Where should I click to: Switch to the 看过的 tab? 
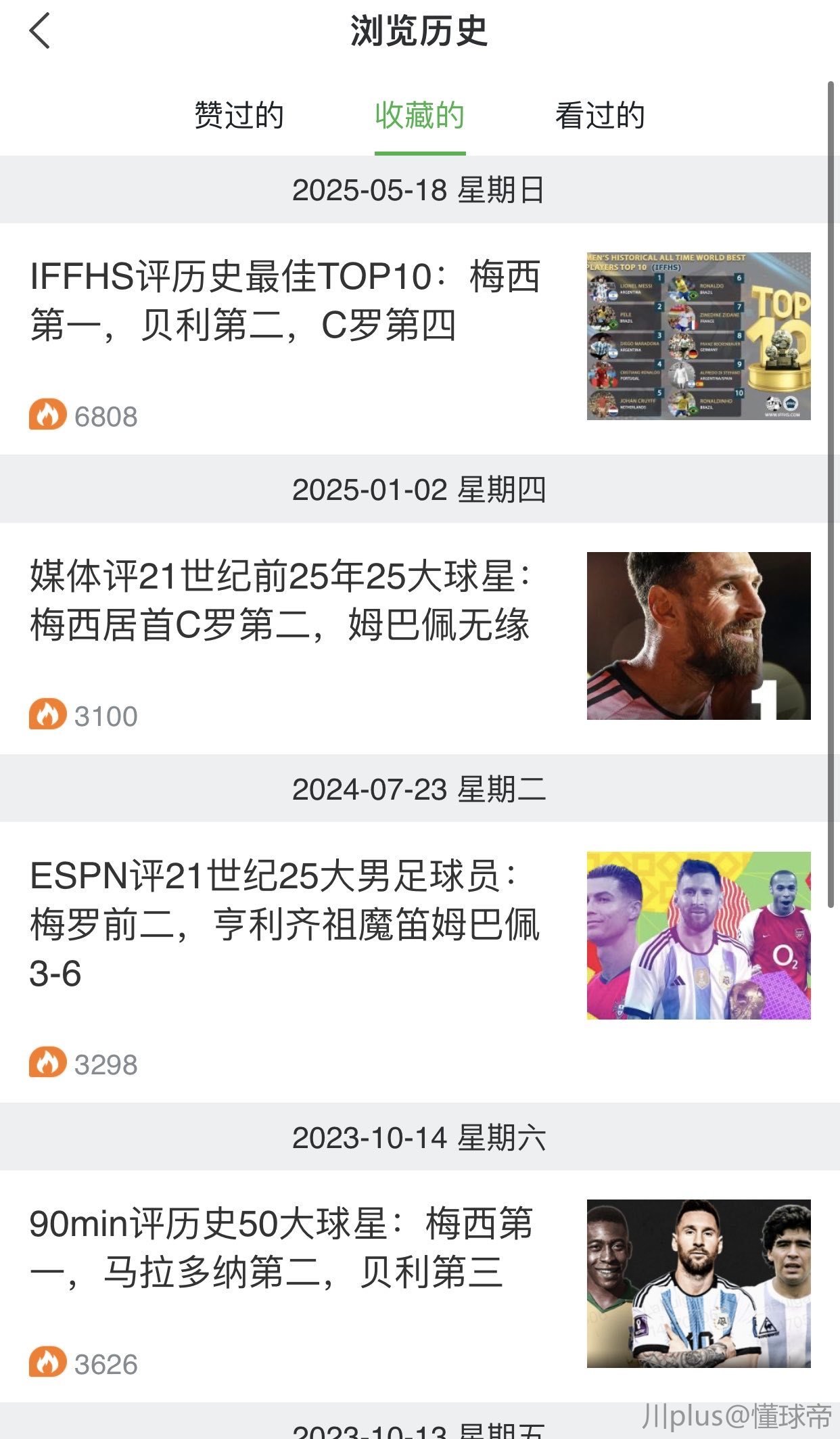[x=600, y=115]
